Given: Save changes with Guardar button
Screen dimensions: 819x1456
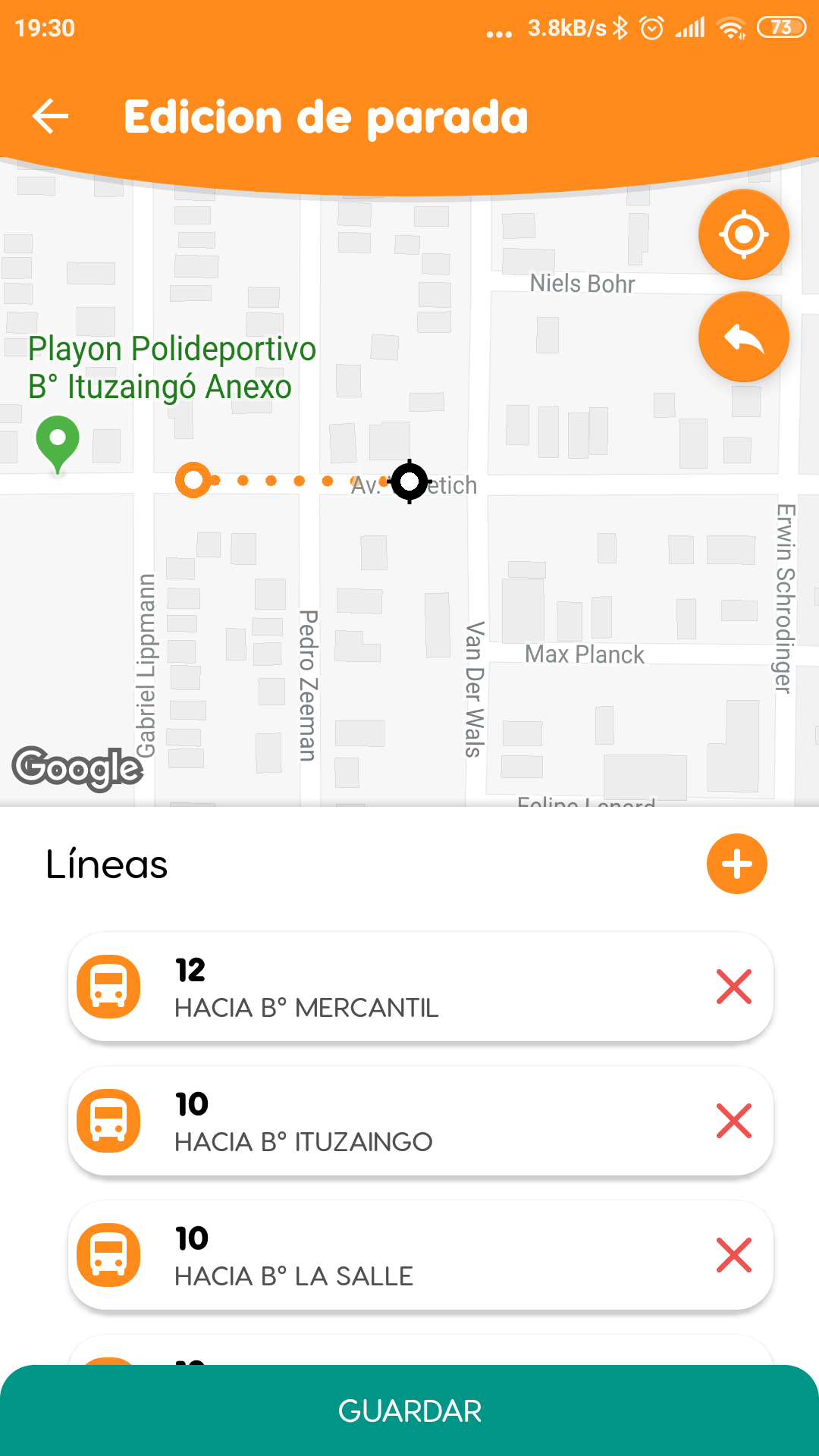Looking at the screenshot, I should point(409,1410).
